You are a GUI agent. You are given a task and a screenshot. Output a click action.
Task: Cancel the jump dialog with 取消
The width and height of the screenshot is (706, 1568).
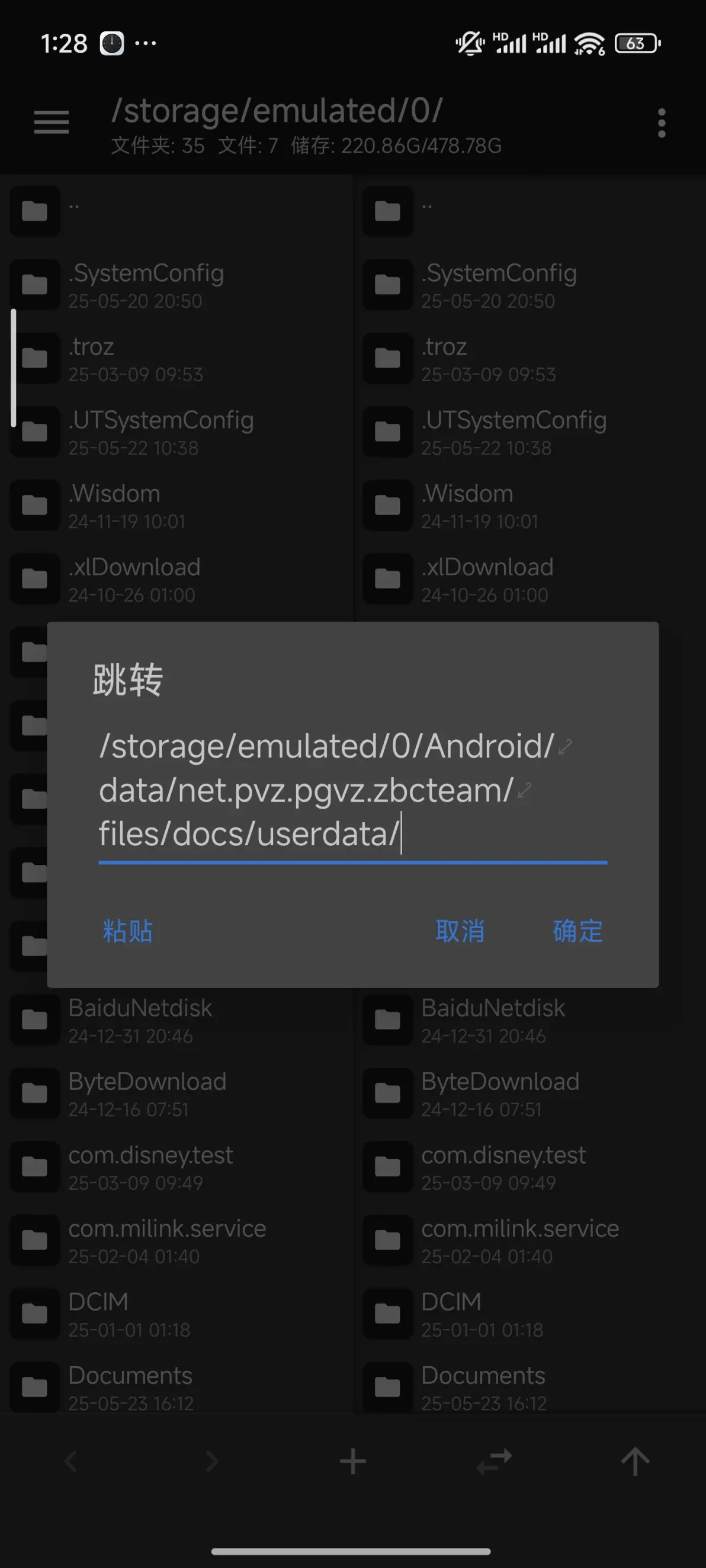pyautogui.click(x=460, y=931)
